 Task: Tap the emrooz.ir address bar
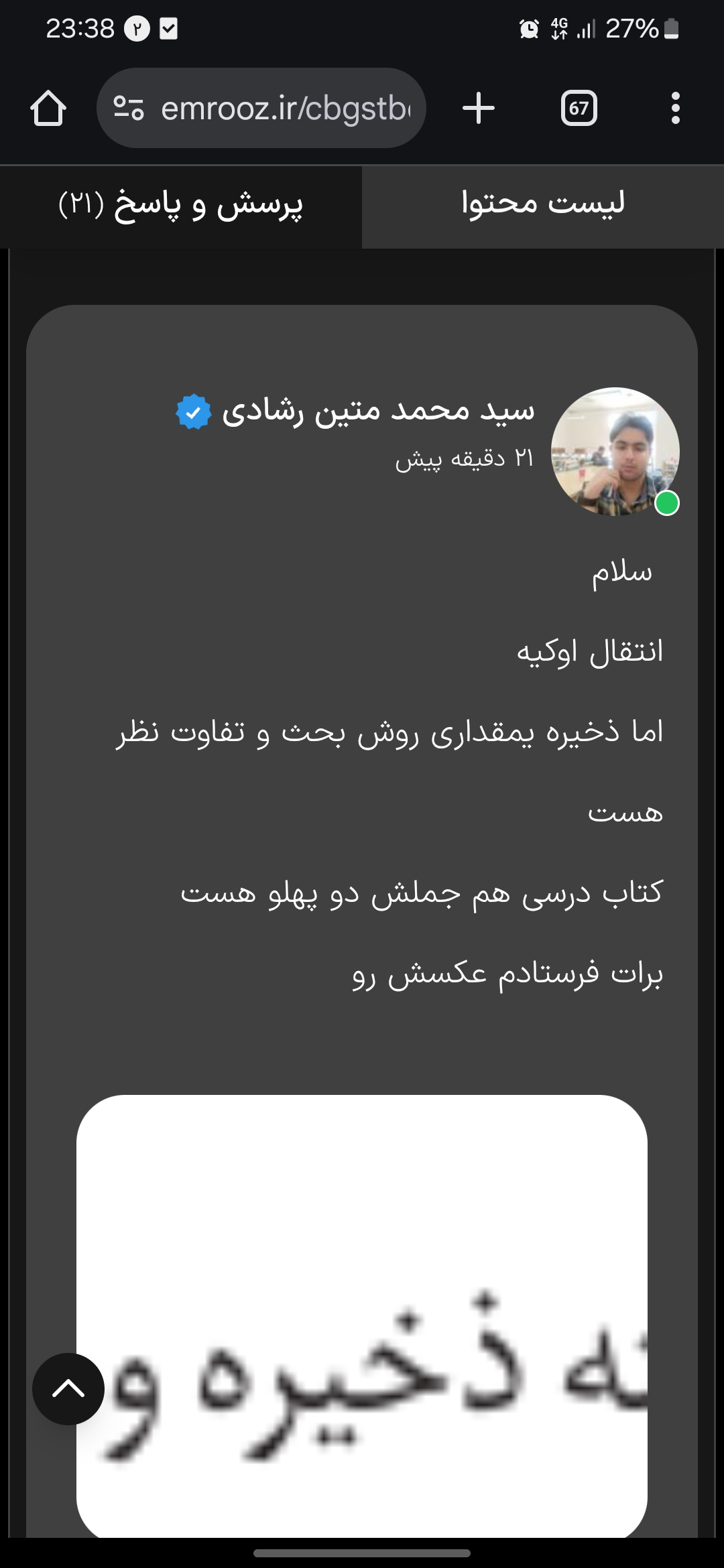click(285, 108)
